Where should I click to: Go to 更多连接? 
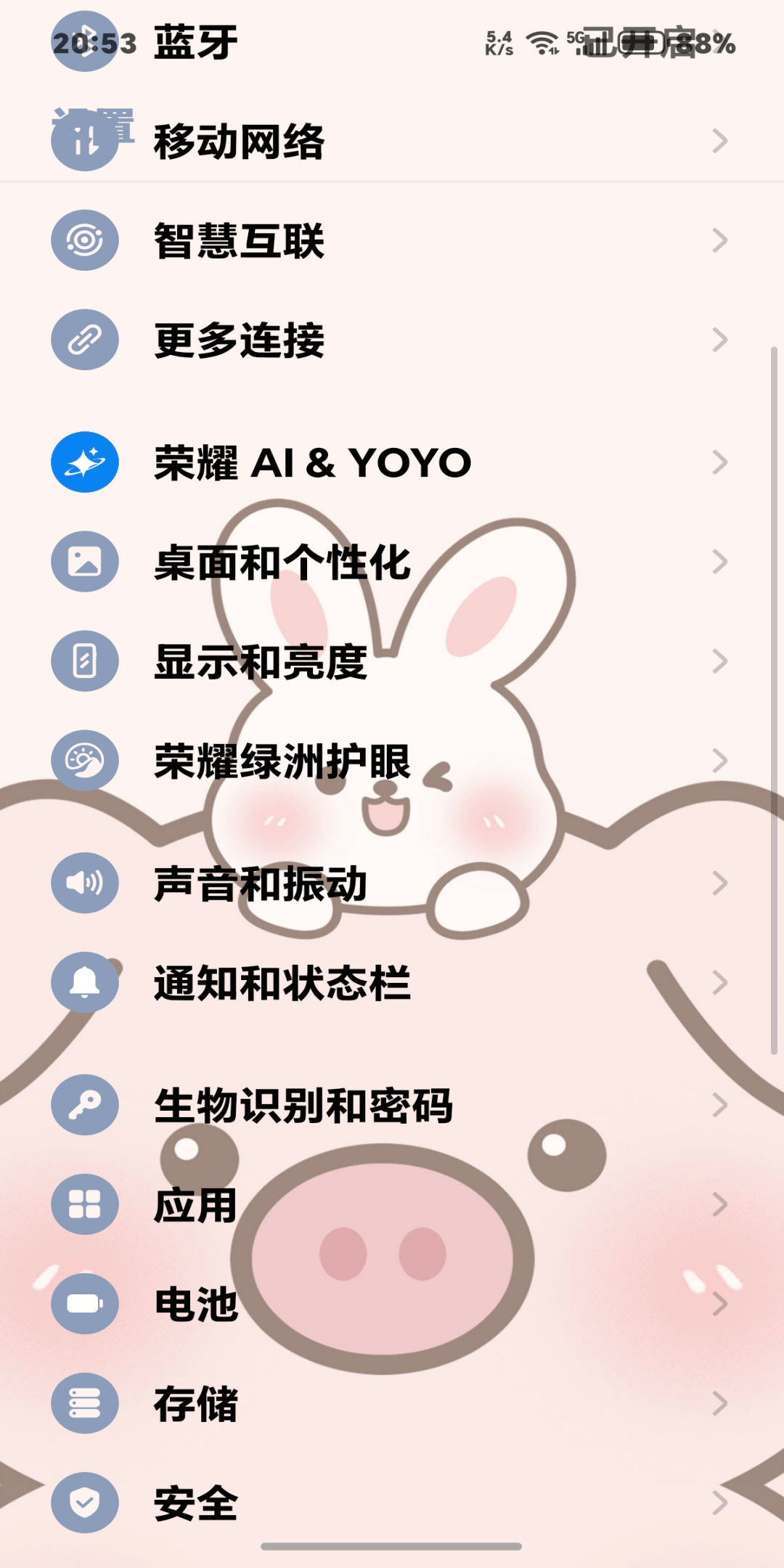[x=240, y=340]
